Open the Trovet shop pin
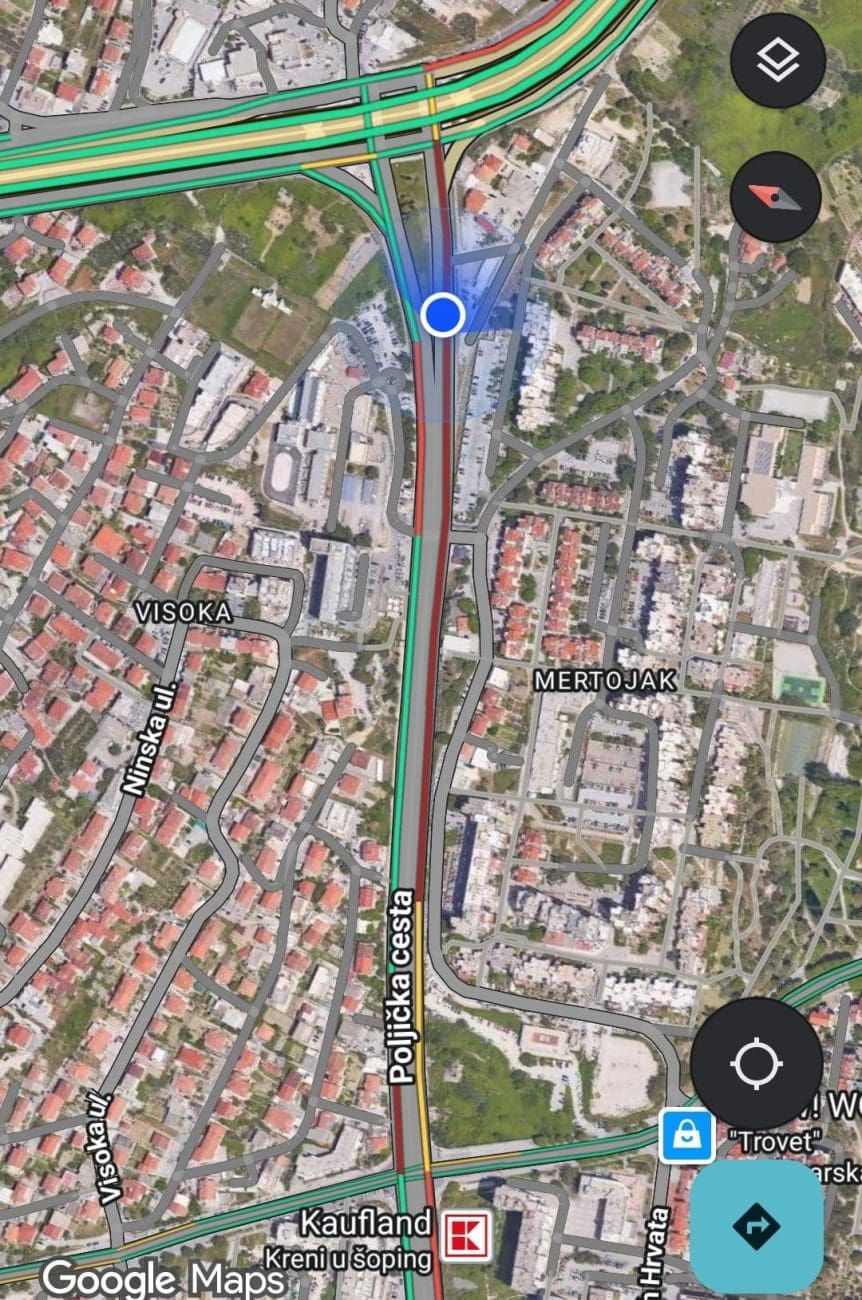The image size is (862, 1300). (x=686, y=1135)
